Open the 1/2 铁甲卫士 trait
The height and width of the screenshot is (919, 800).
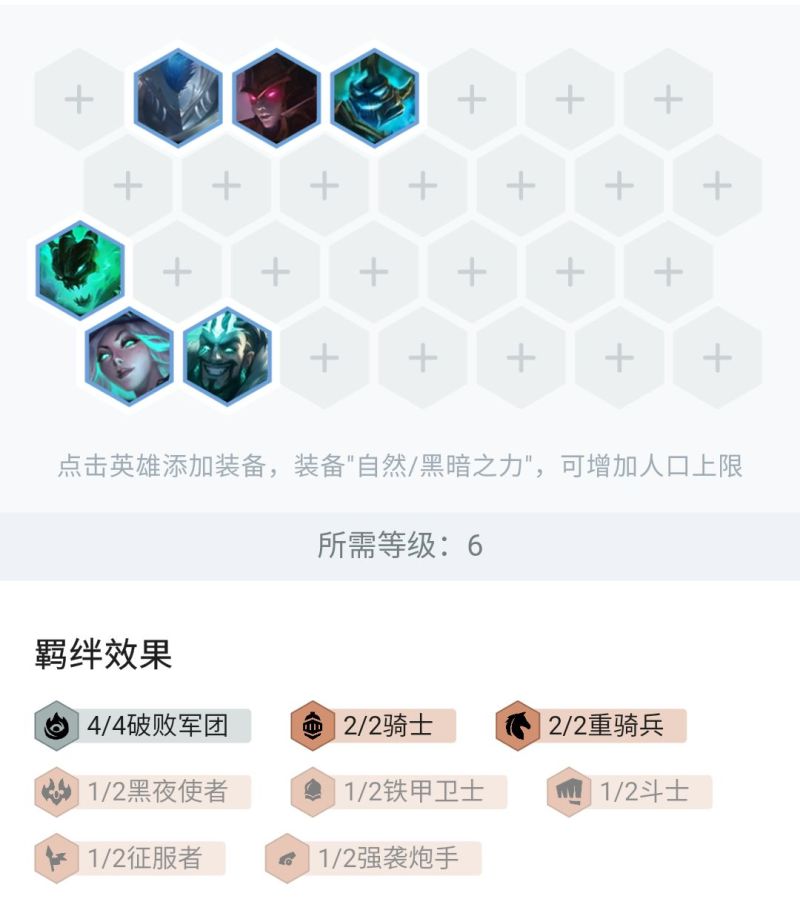399,792
